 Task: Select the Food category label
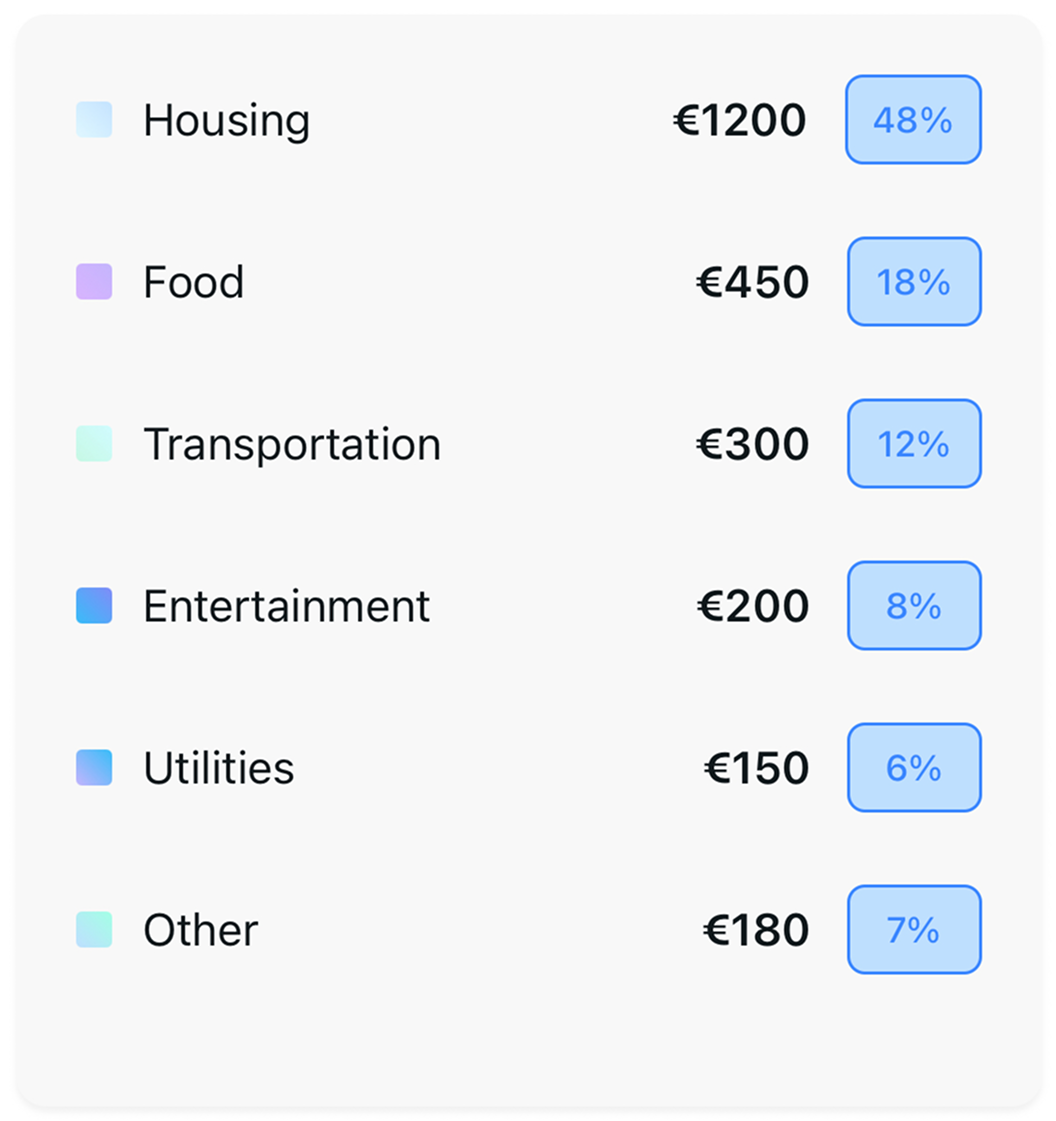194,281
